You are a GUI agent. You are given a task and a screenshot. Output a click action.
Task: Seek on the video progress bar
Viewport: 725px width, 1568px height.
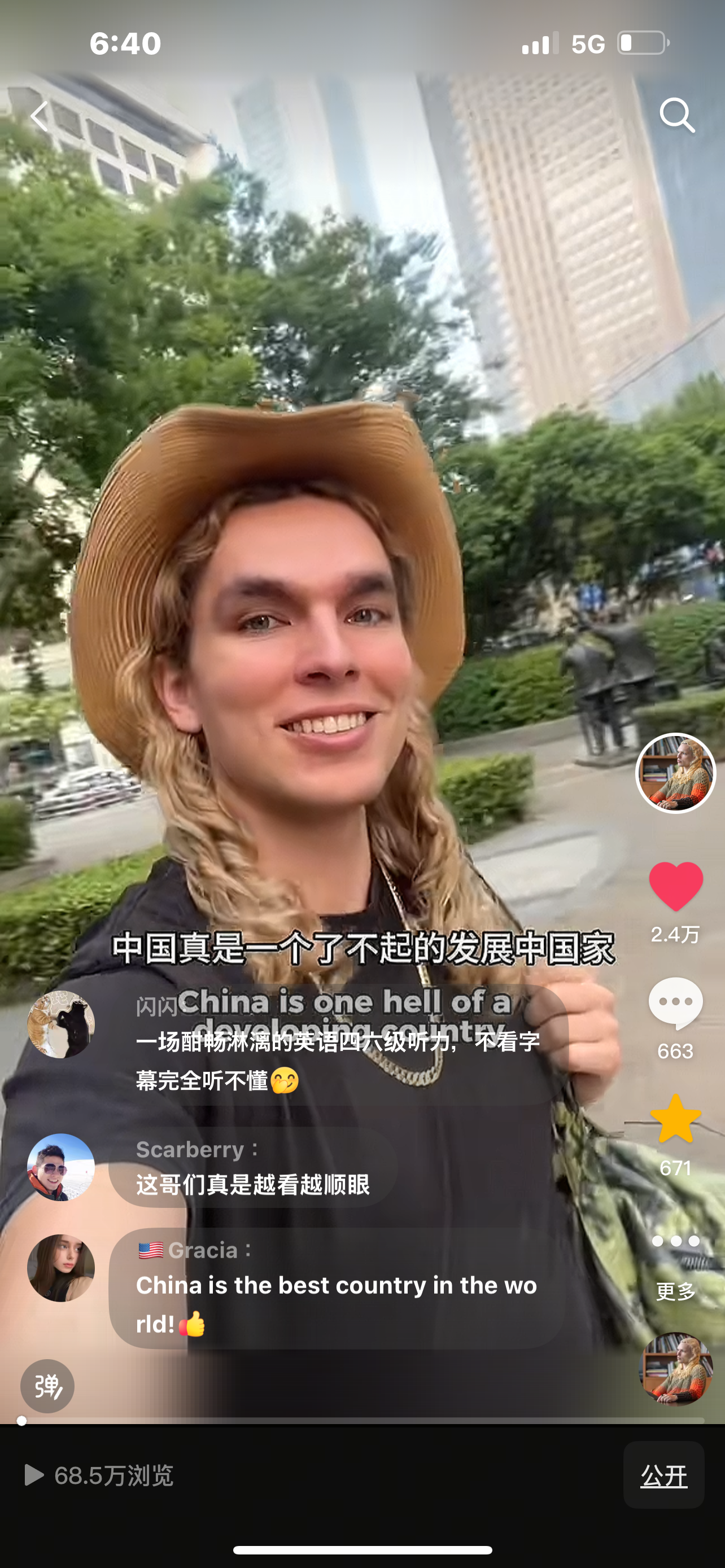click(363, 1420)
